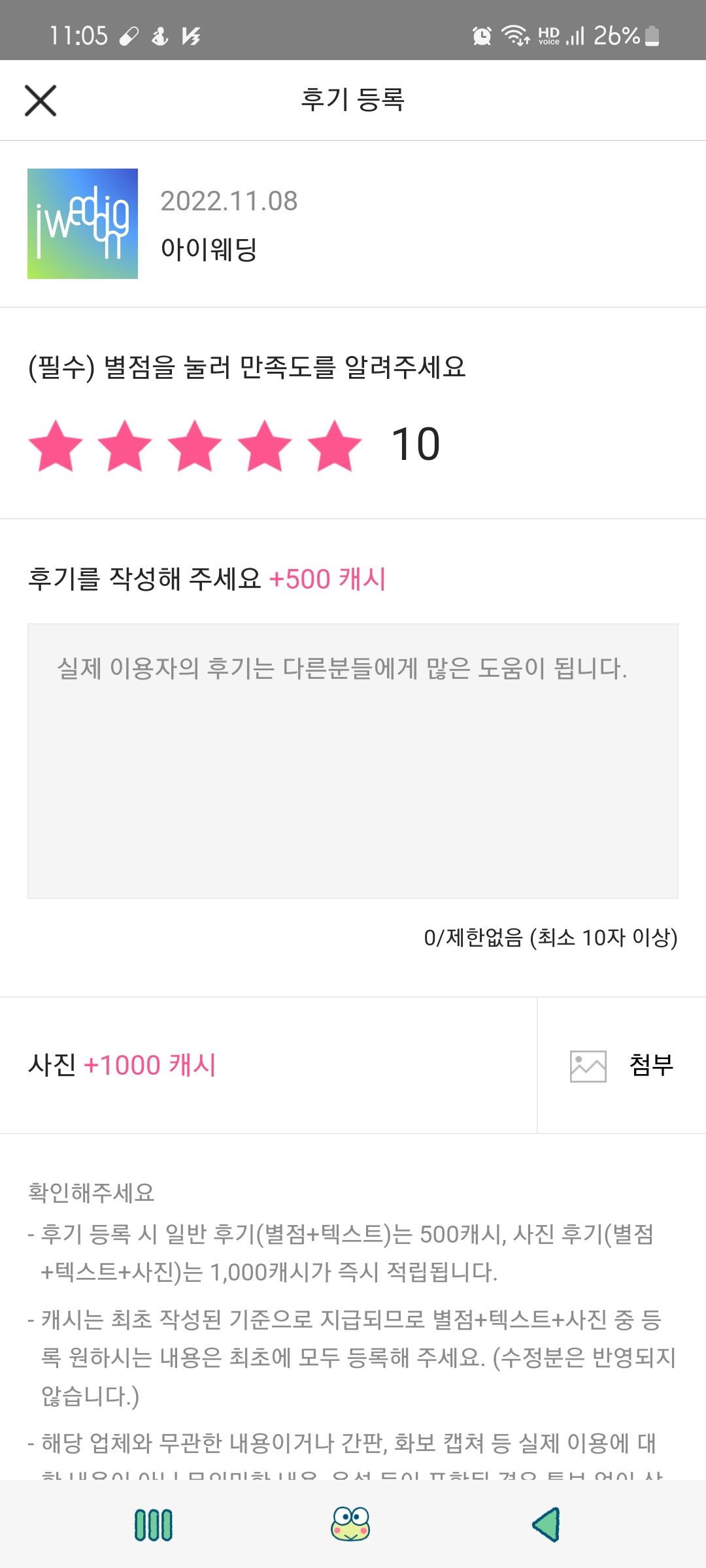Set rating to the first star

click(56, 445)
